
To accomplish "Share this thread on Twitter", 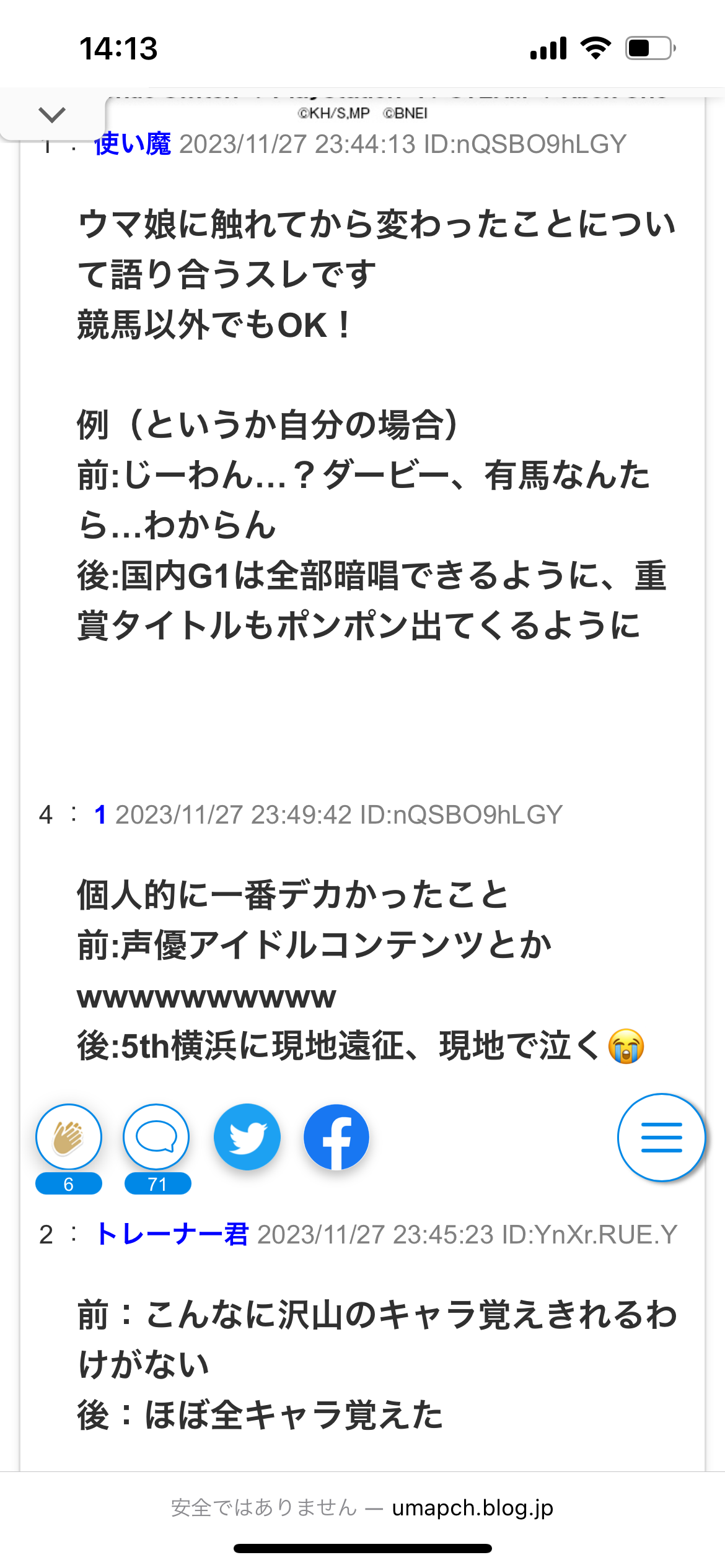I will pos(247,1137).
